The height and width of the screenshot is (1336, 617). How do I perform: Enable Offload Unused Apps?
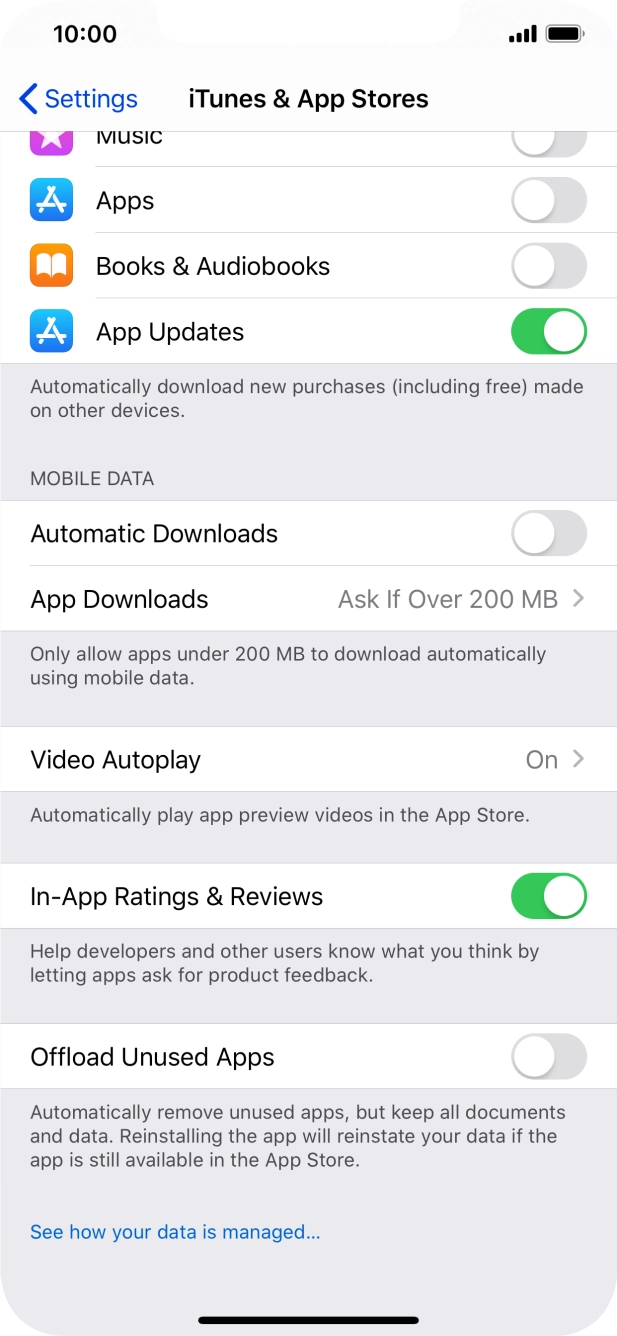[x=548, y=1057]
